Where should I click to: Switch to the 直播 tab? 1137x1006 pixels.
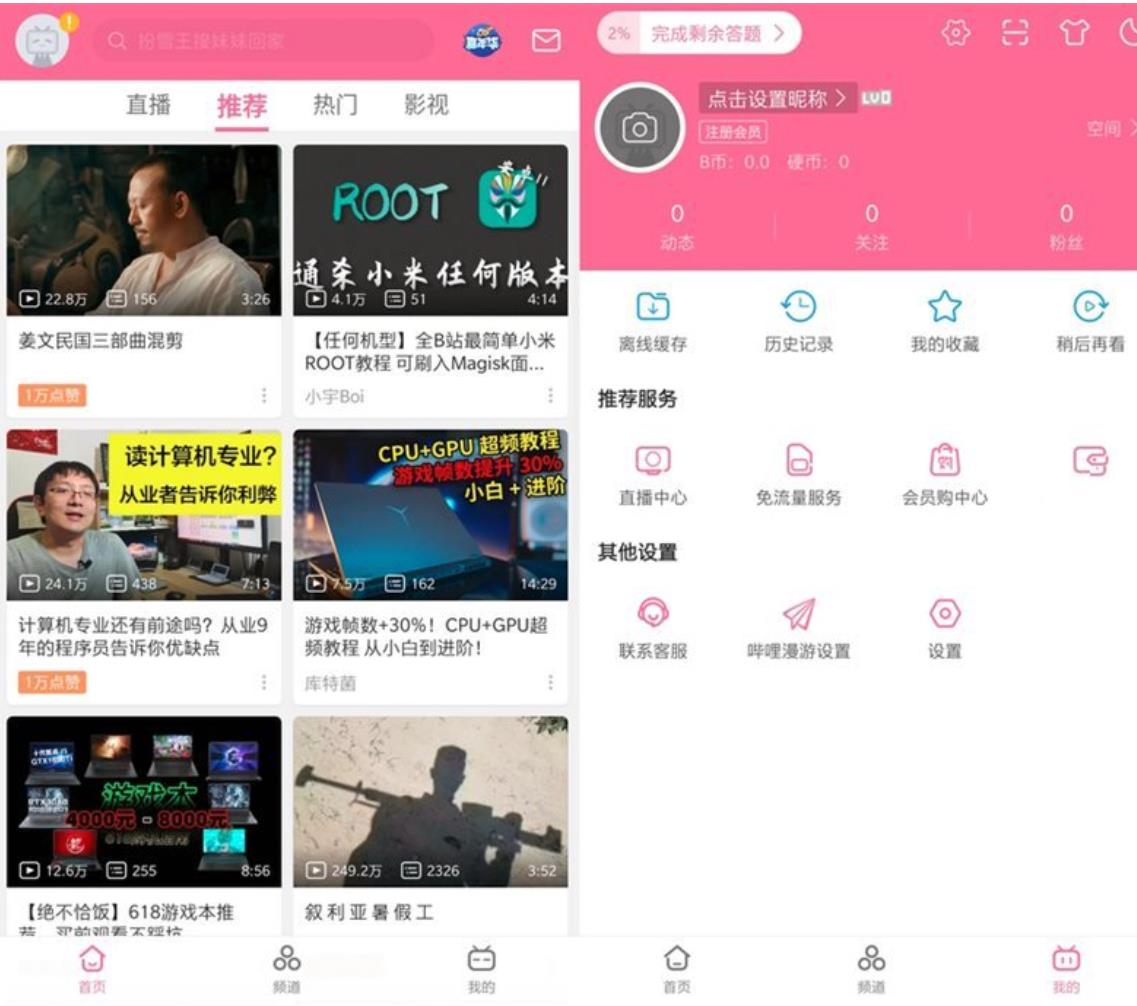pyautogui.click(x=148, y=105)
